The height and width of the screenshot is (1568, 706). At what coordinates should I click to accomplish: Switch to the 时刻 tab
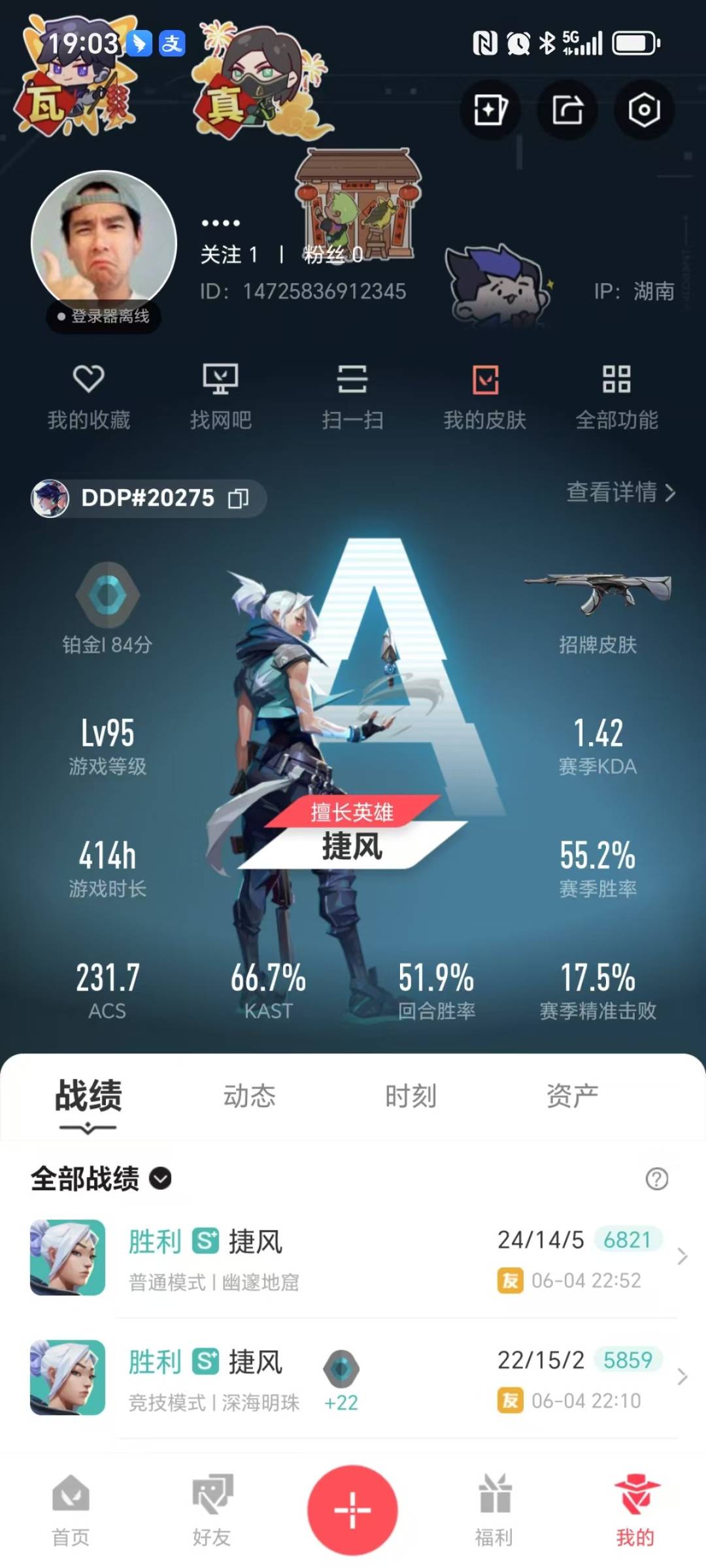point(411,1096)
